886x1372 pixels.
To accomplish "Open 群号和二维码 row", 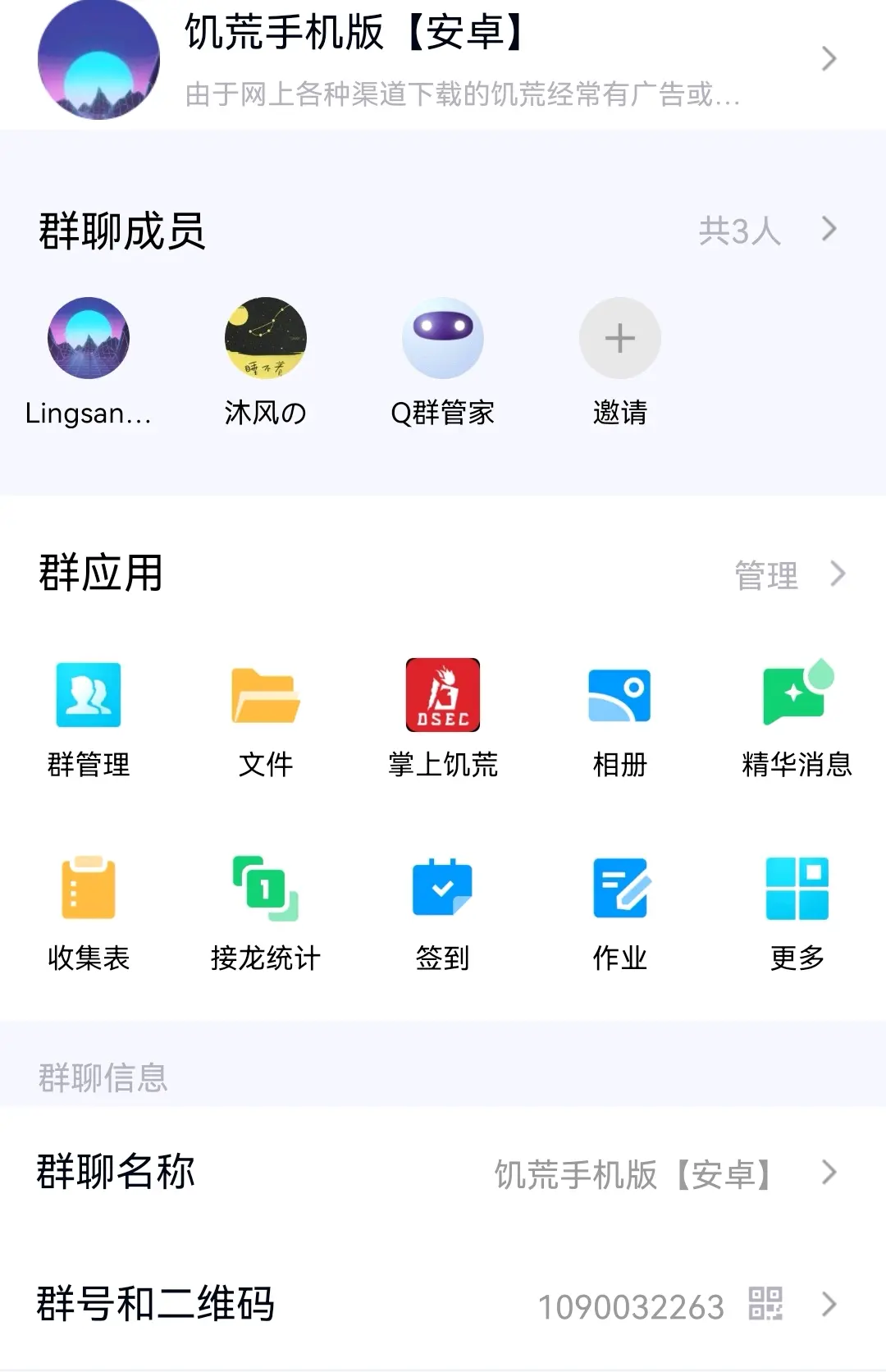I will (x=443, y=1304).
